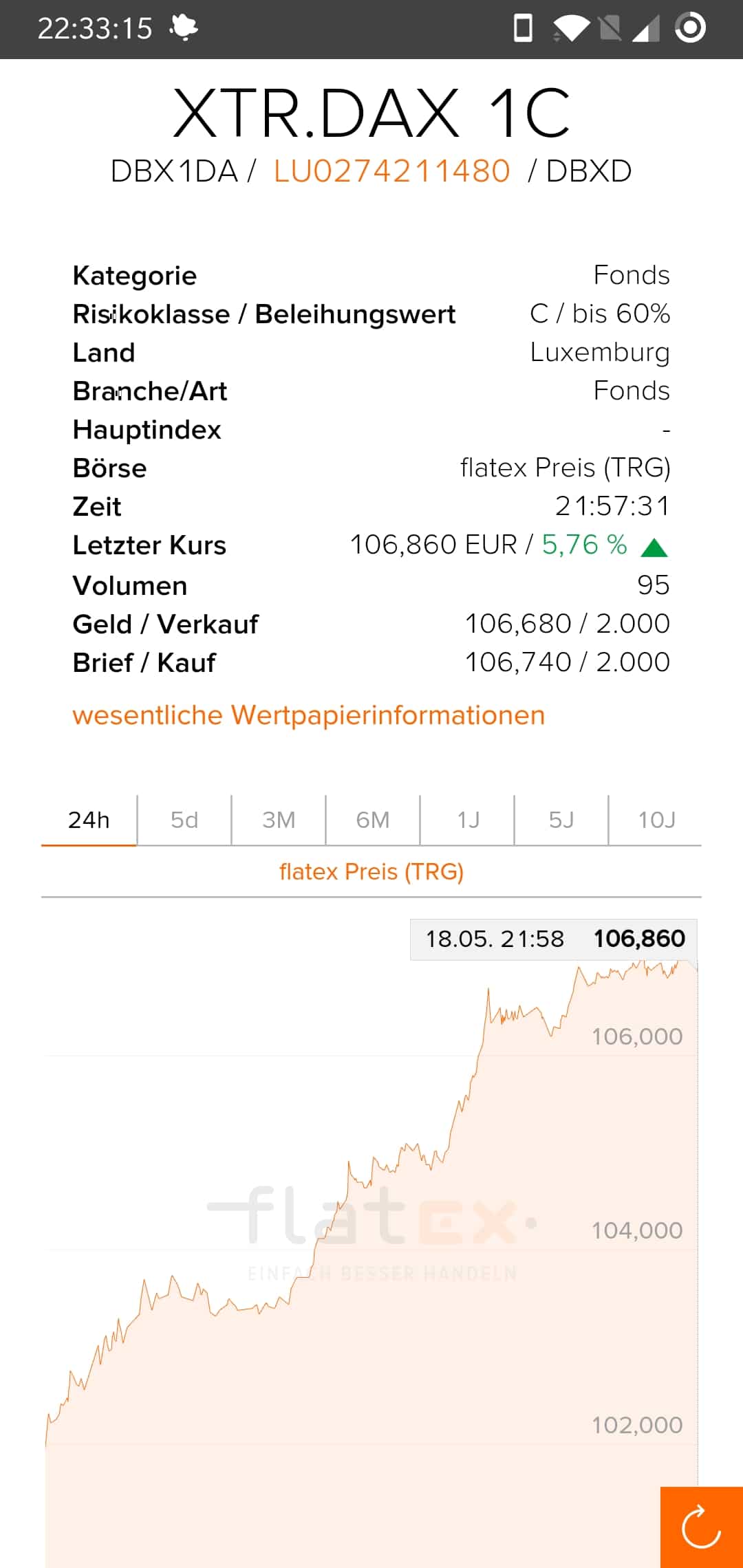Enable the 3M timeframe
The height and width of the screenshot is (1568, 743).
[x=277, y=820]
